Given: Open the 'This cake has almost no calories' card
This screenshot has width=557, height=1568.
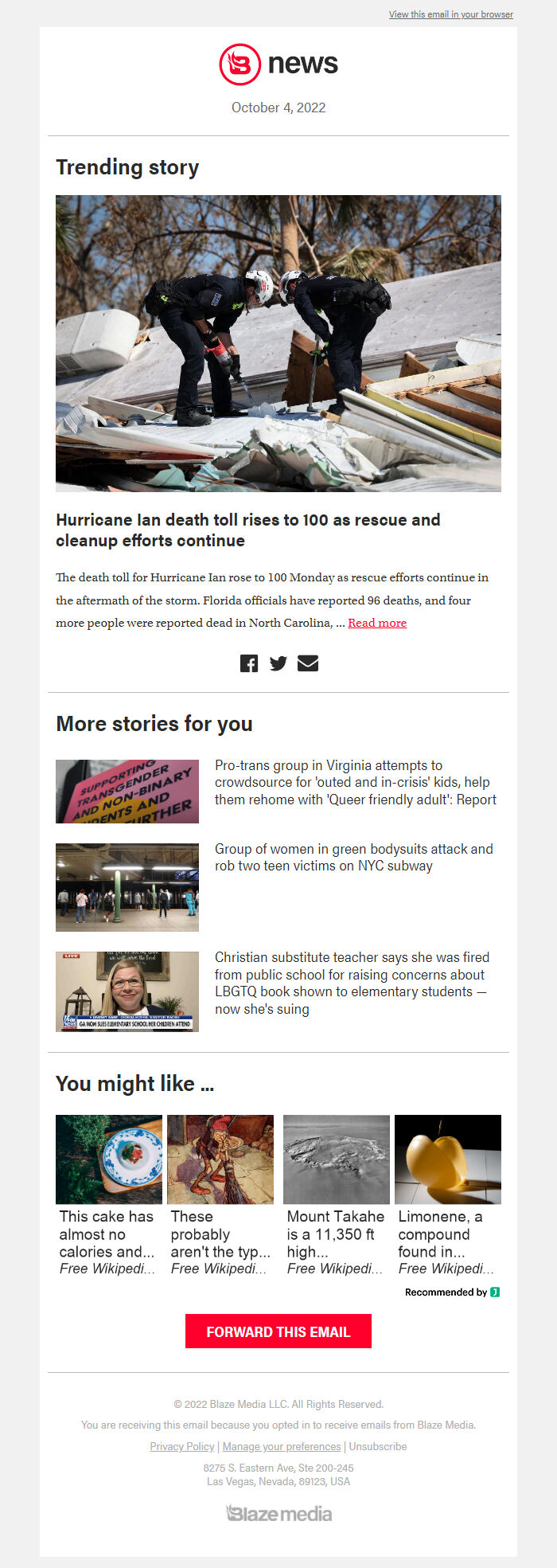Looking at the screenshot, I should pos(108,1195).
